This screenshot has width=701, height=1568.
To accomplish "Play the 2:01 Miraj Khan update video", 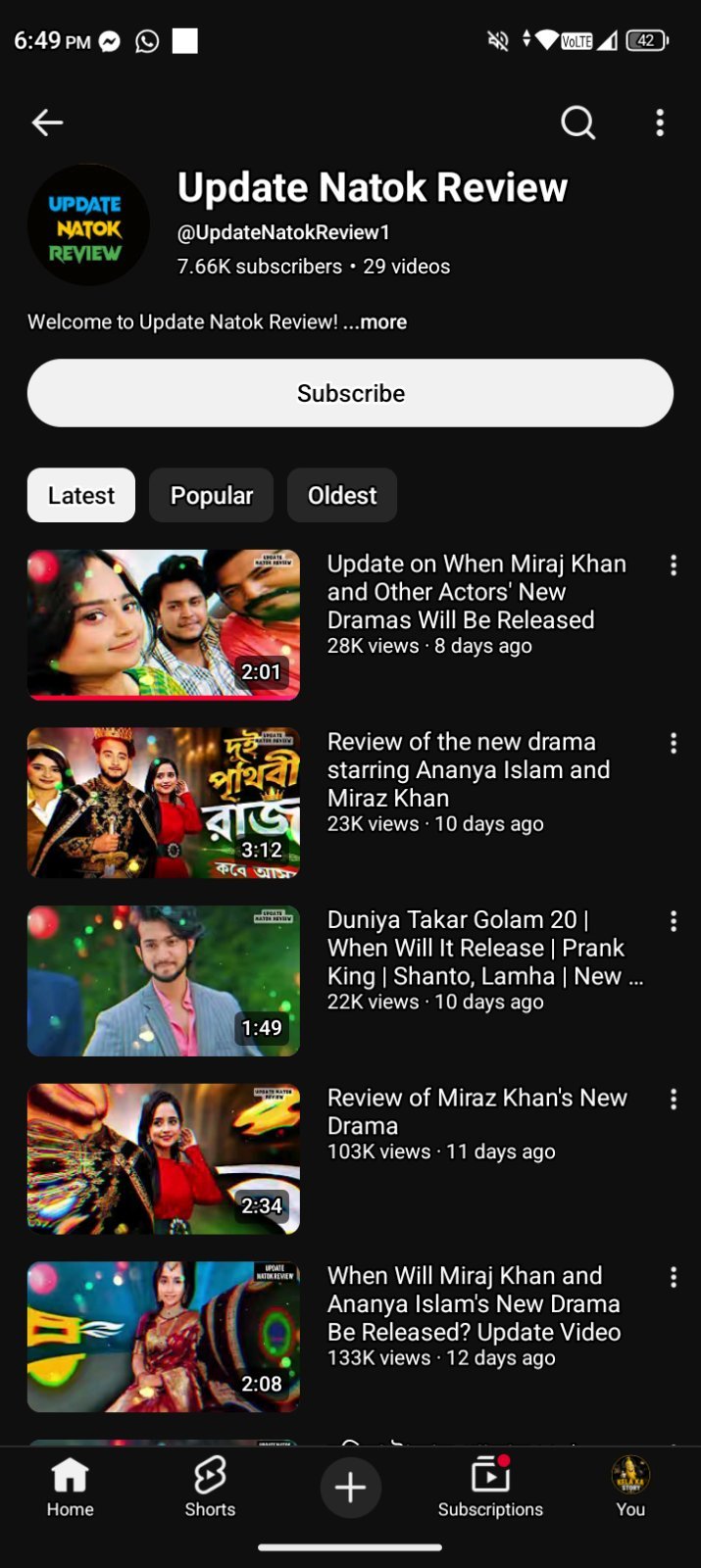I will [164, 624].
